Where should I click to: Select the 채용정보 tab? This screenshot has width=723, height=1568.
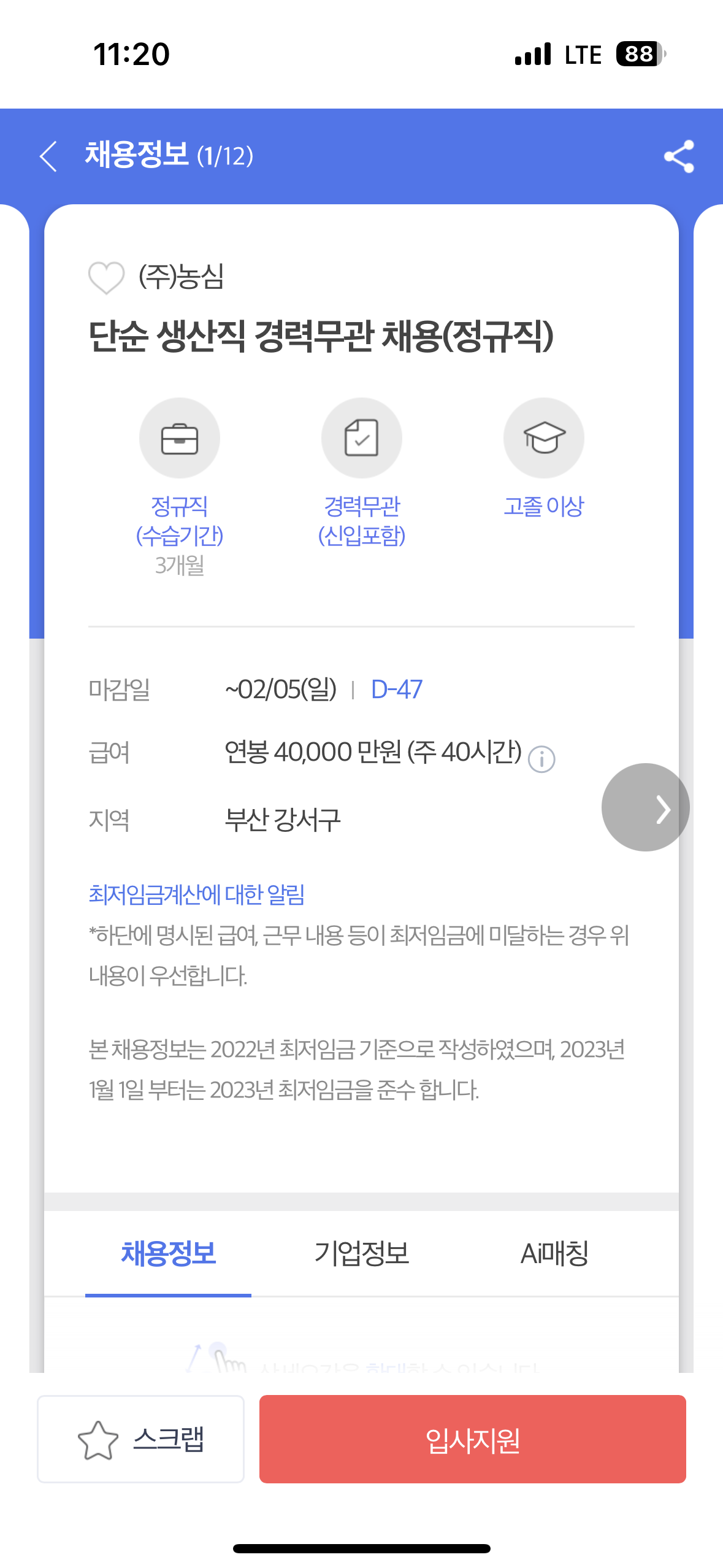(x=168, y=1253)
